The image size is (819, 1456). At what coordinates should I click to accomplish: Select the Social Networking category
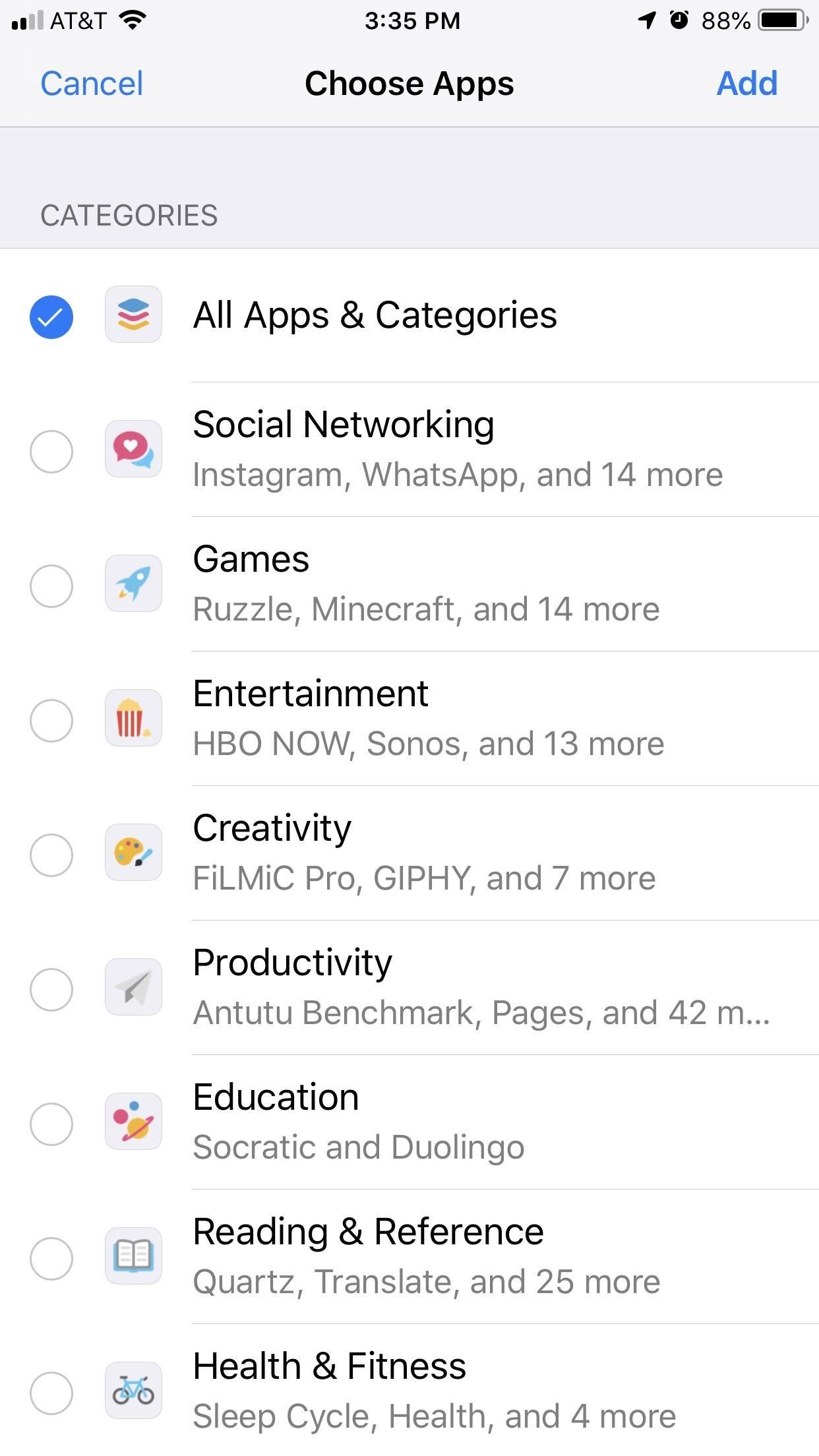(x=51, y=452)
